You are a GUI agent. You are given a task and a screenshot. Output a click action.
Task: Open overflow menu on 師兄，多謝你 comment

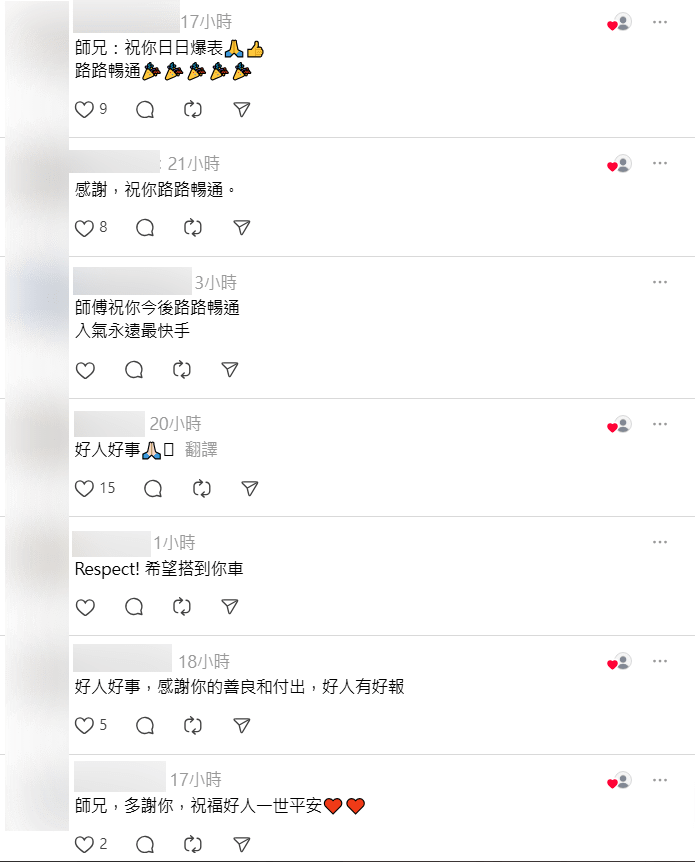point(660,779)
